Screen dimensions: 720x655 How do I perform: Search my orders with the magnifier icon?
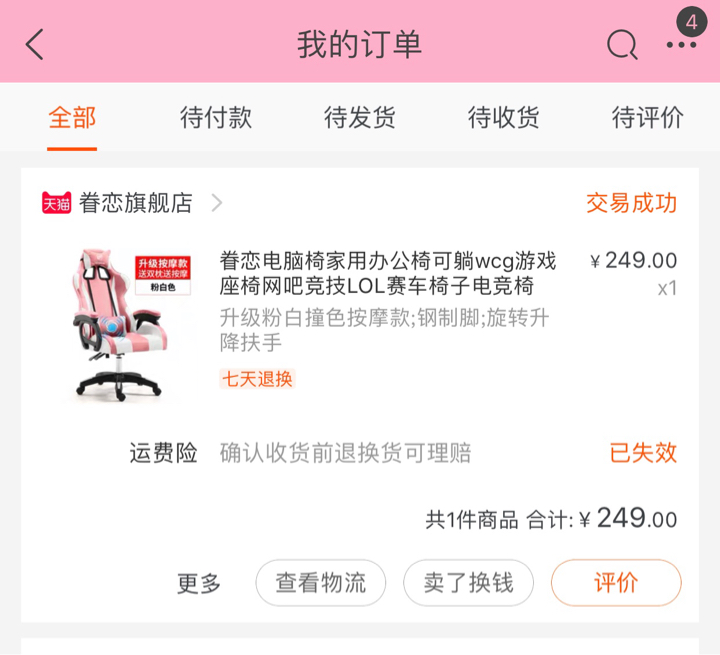click(x=622, y=45)
